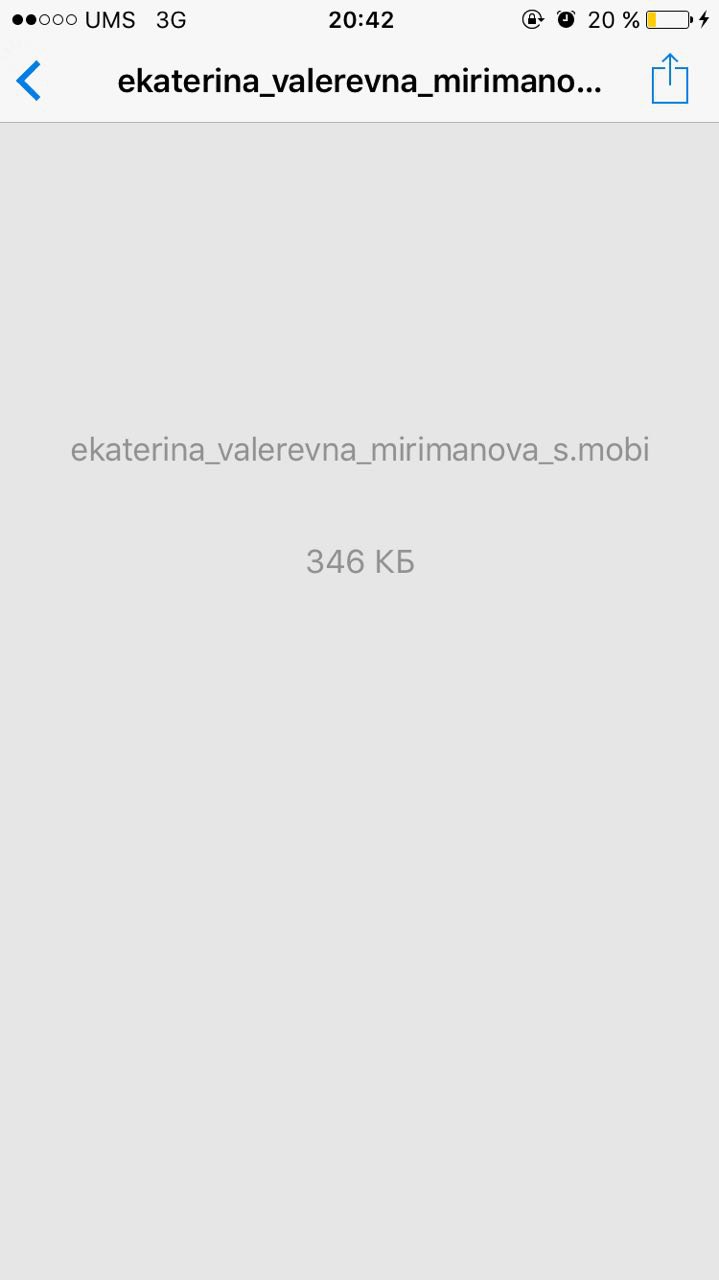Share the mobi file
This screenshot has width=719, height=1280.
pos(669,79)
